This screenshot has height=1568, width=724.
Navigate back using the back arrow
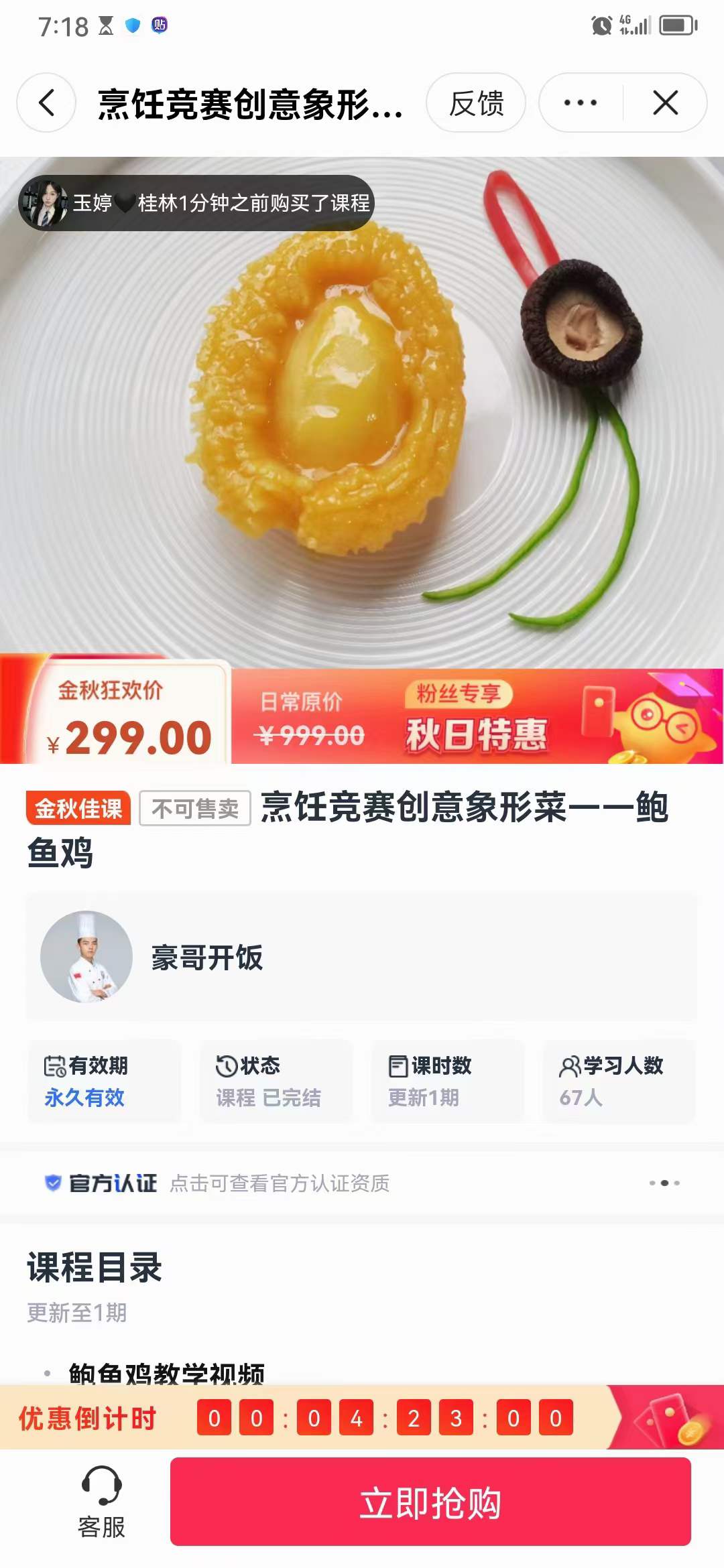(x=44, y=103)
